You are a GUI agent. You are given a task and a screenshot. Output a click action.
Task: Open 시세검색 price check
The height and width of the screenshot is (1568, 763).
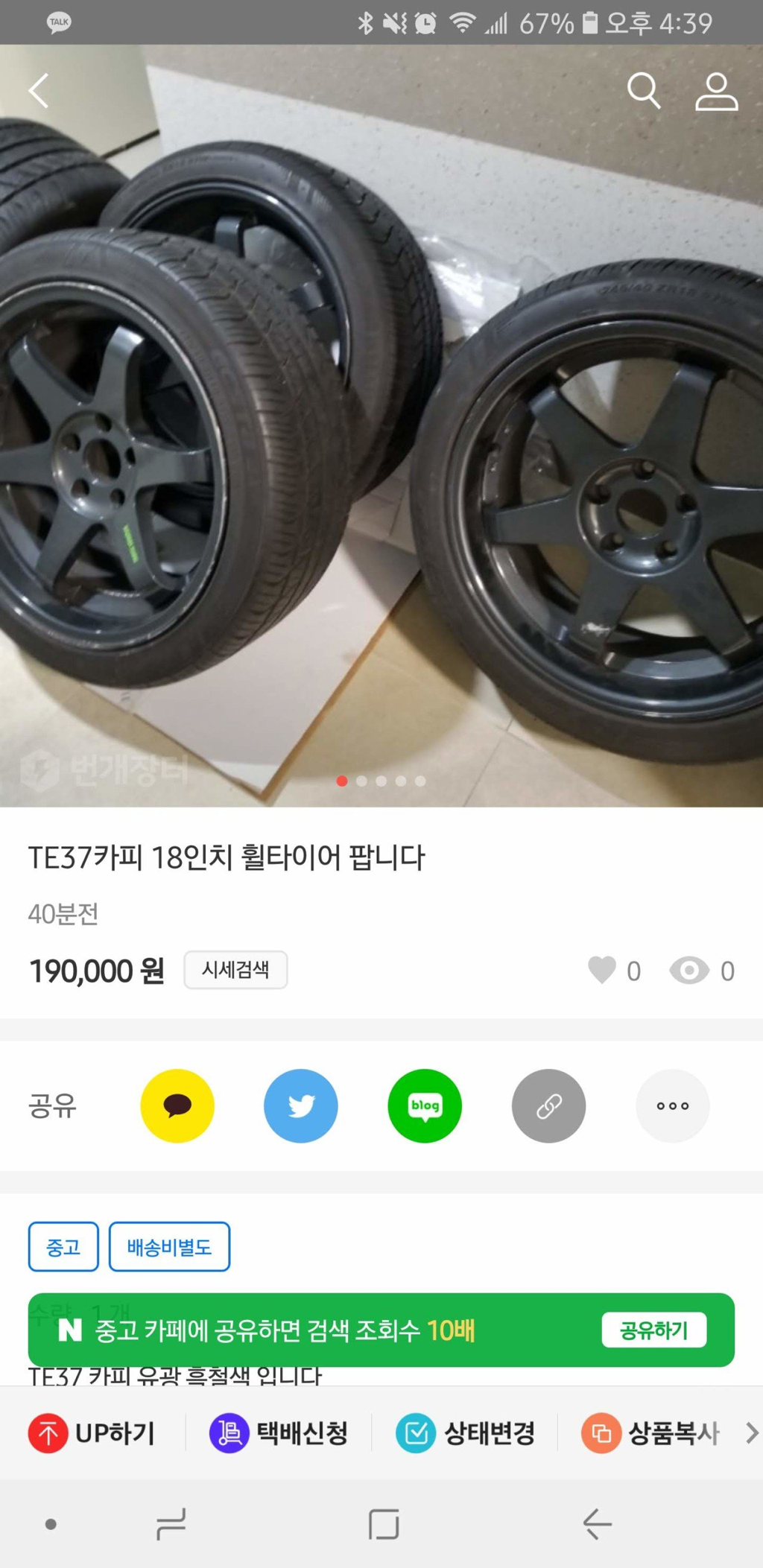(235, 969)
